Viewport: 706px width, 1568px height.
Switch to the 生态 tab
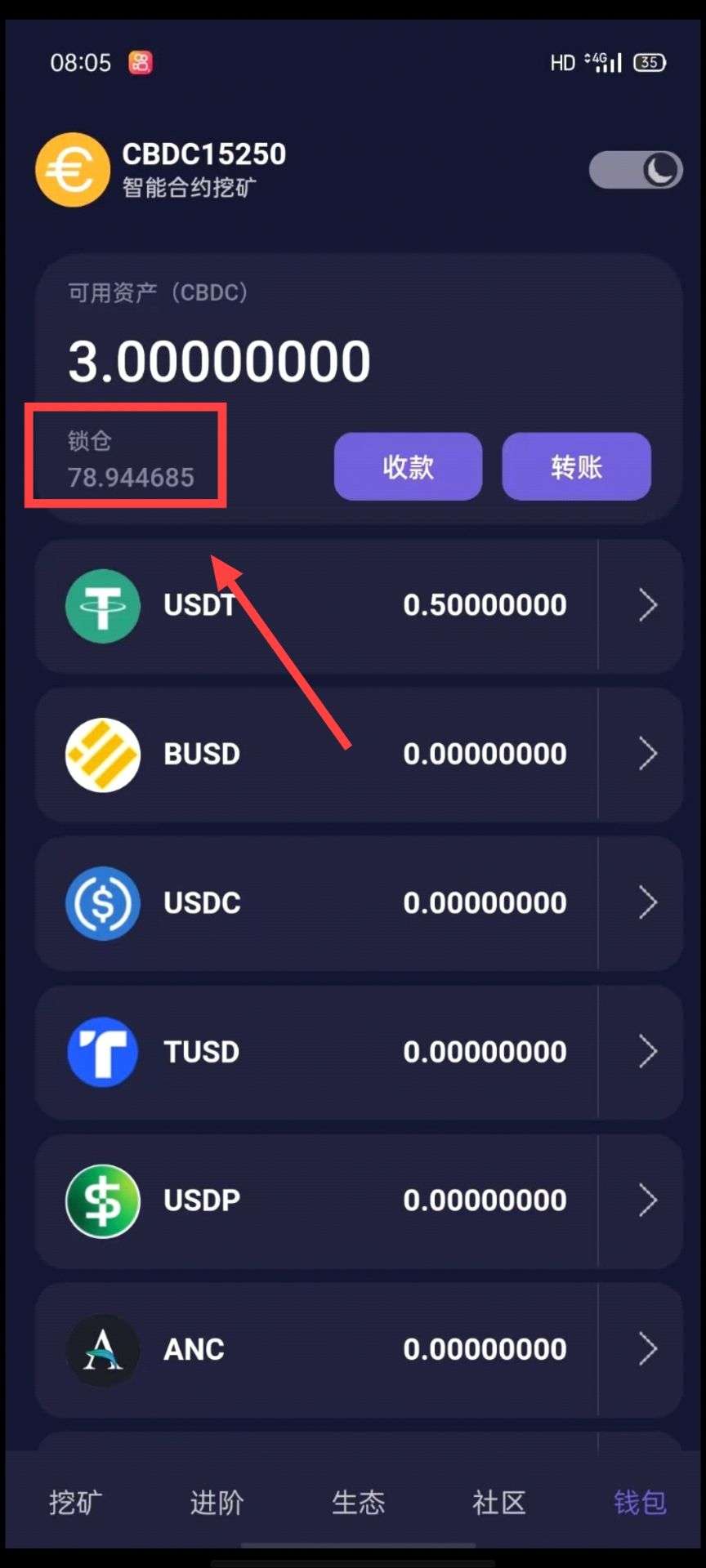click(x=358, y=1503)
